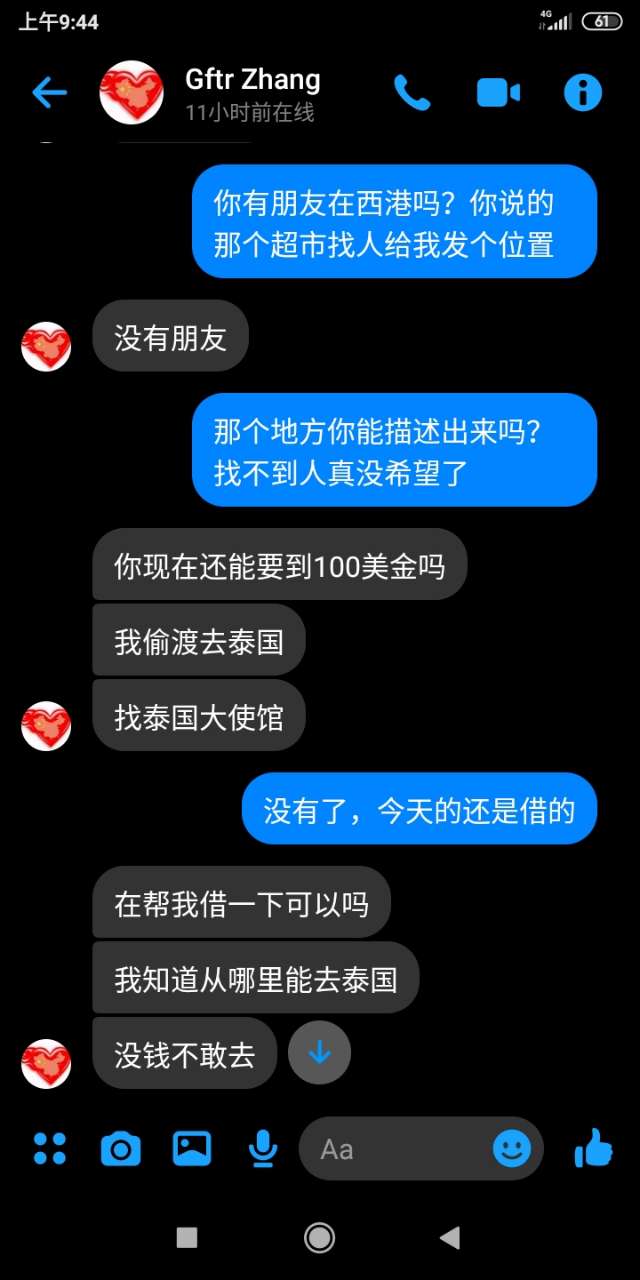Start a video call with Gftr Zhang

[498, 93]
